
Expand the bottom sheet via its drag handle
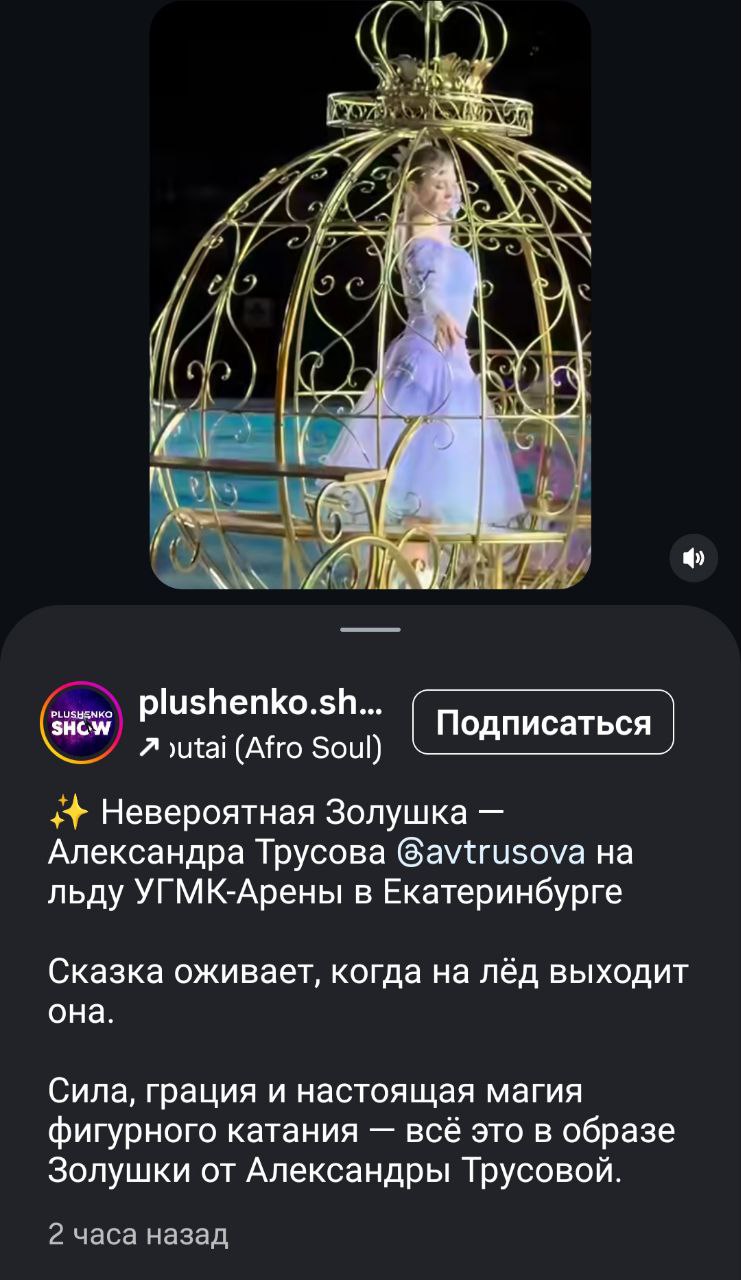(x=370, y=630)
